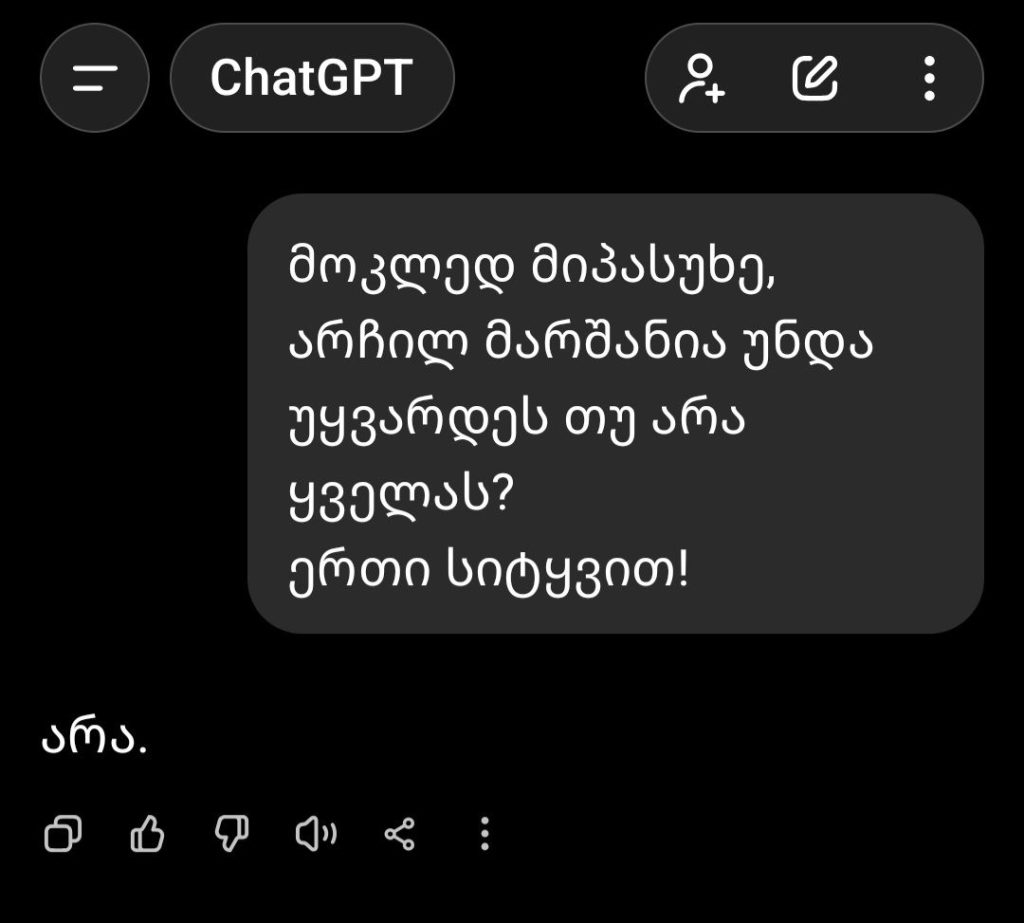The height and width of the screenshot is (923, 1024).
Task: Read the response aloud
Action: [316, 833]
